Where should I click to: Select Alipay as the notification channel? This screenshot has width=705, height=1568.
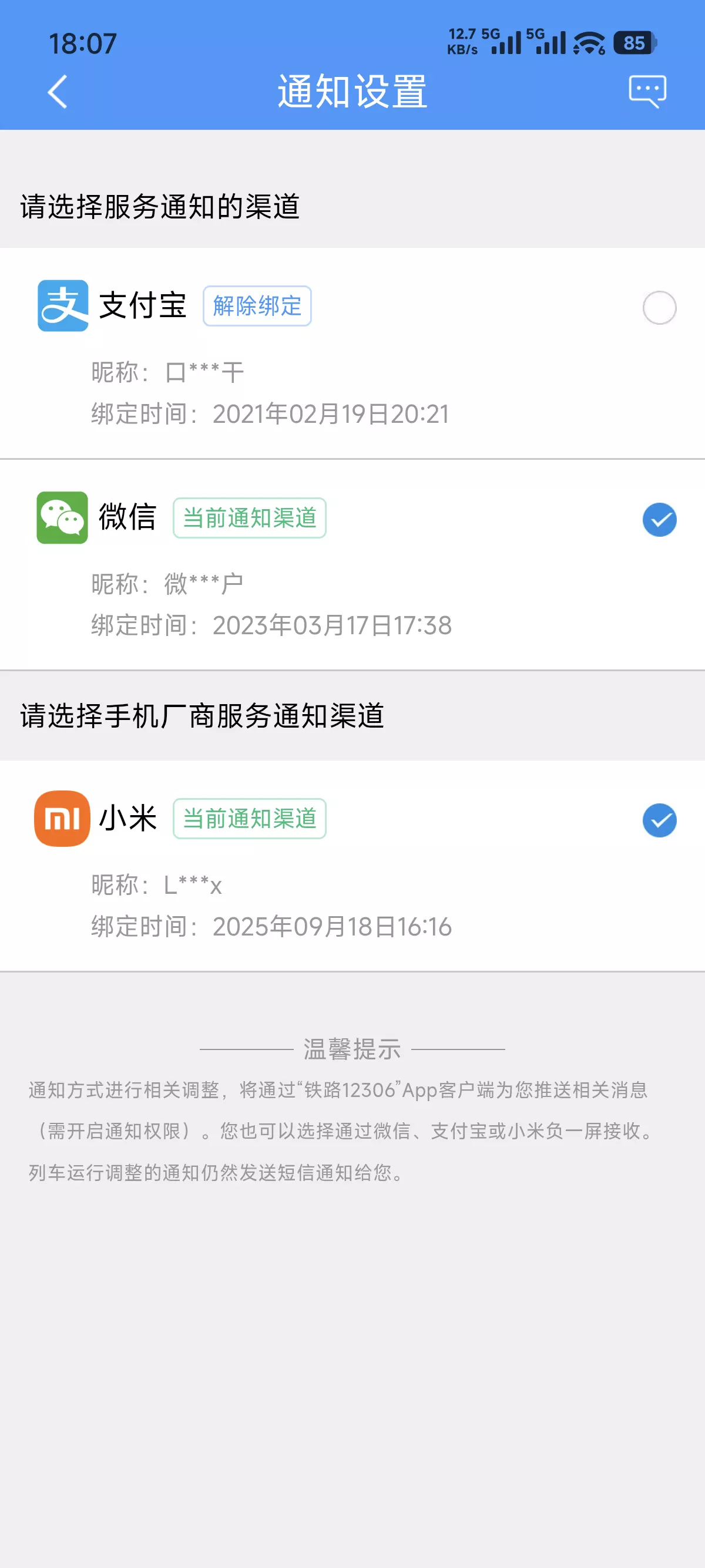pyautogui.click(x=659, y=307)
